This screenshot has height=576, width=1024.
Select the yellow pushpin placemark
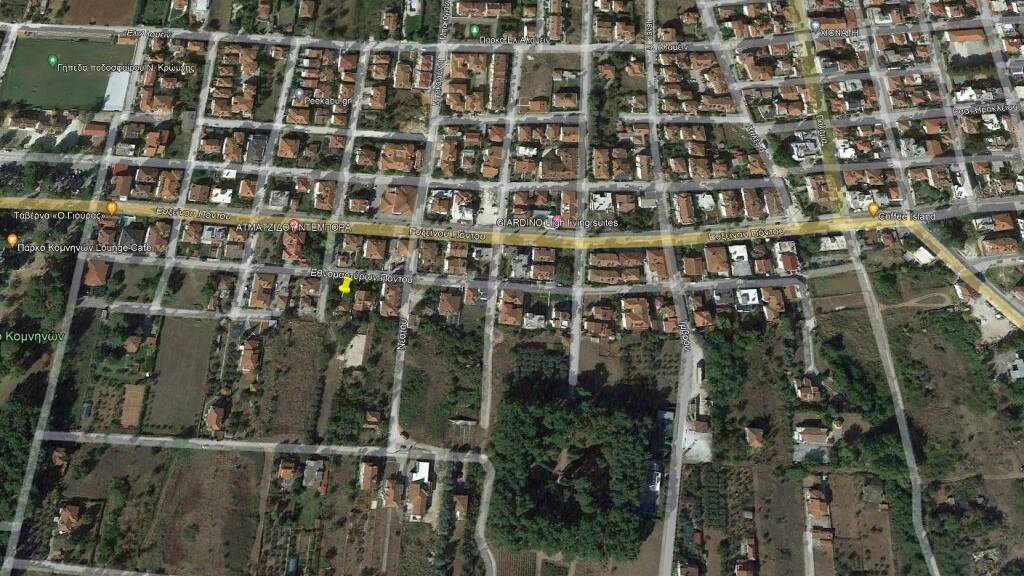(x=345, y=286)
